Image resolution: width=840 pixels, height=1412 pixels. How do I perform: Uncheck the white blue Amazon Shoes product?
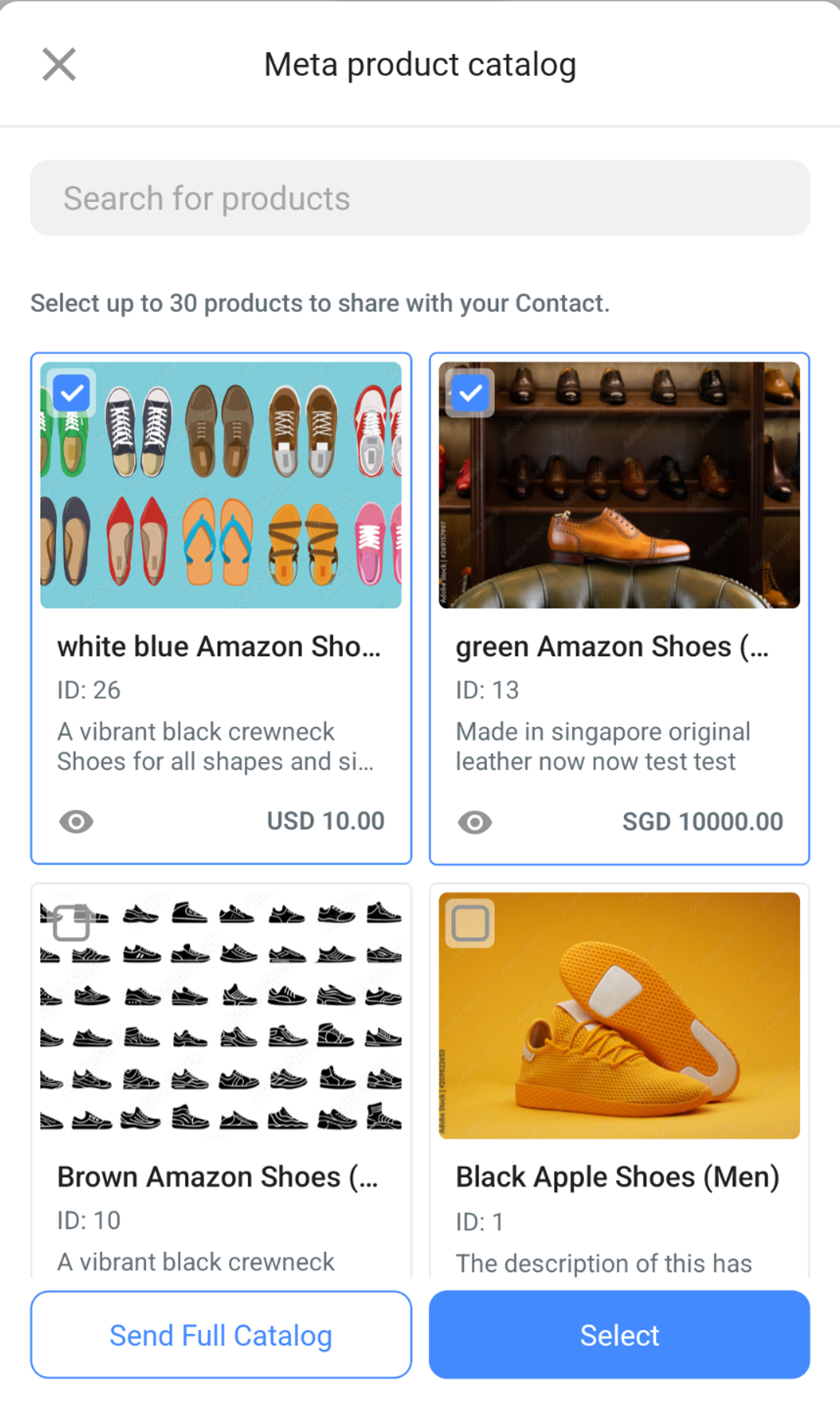point(71,393)
